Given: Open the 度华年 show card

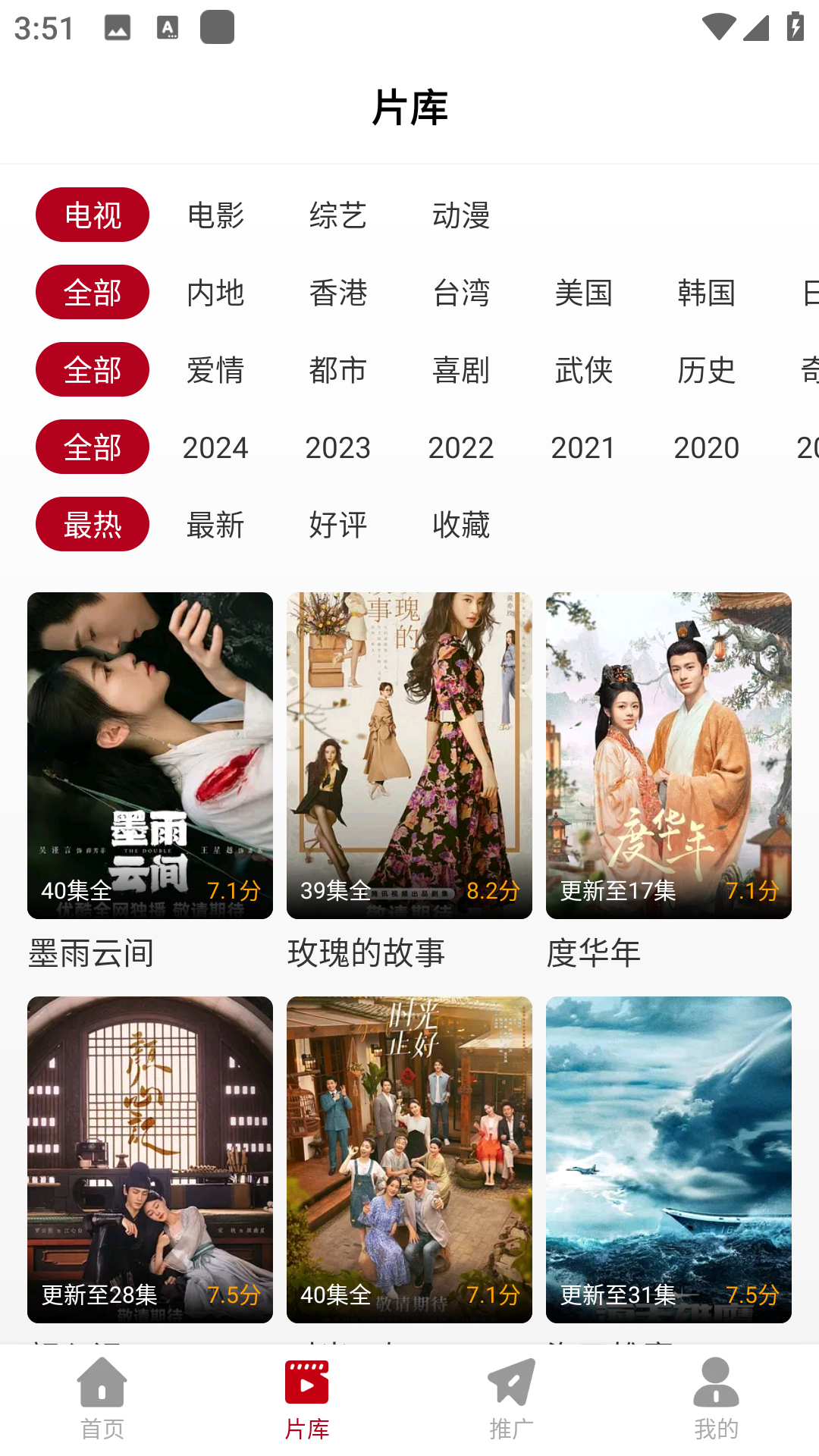Looking at the screenshot, I should point(669,755).
